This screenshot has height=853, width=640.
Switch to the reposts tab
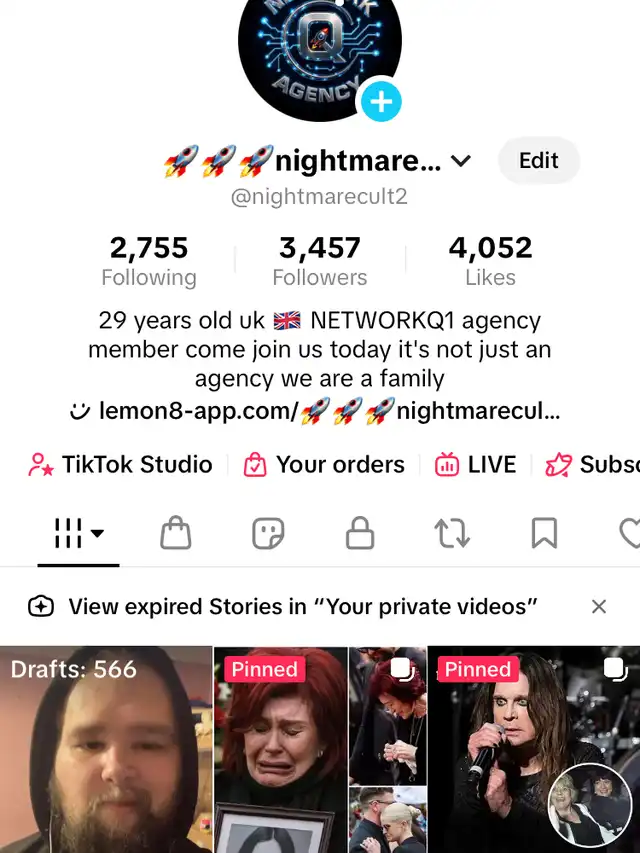[x=452, y=534]
